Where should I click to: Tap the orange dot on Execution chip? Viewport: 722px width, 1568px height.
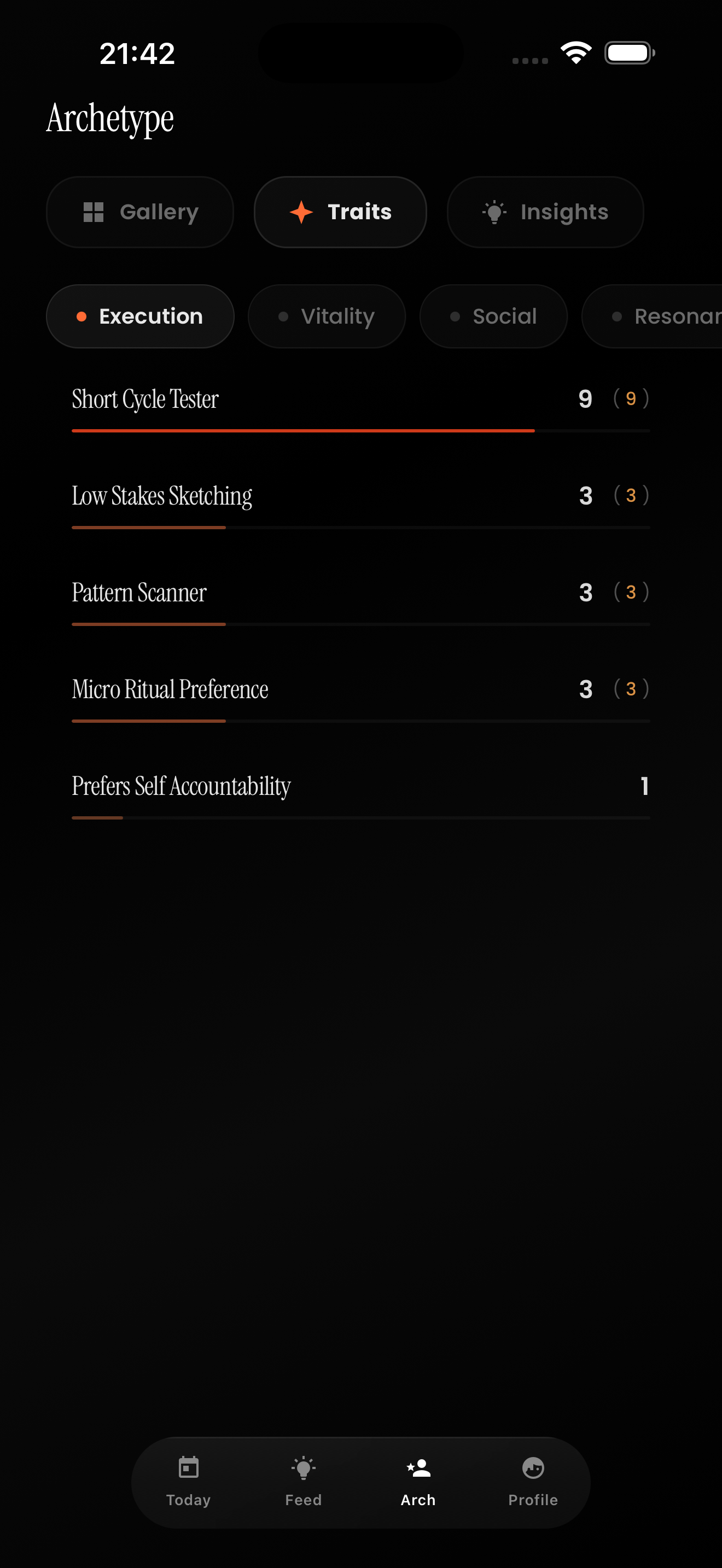tap(81, 316)
